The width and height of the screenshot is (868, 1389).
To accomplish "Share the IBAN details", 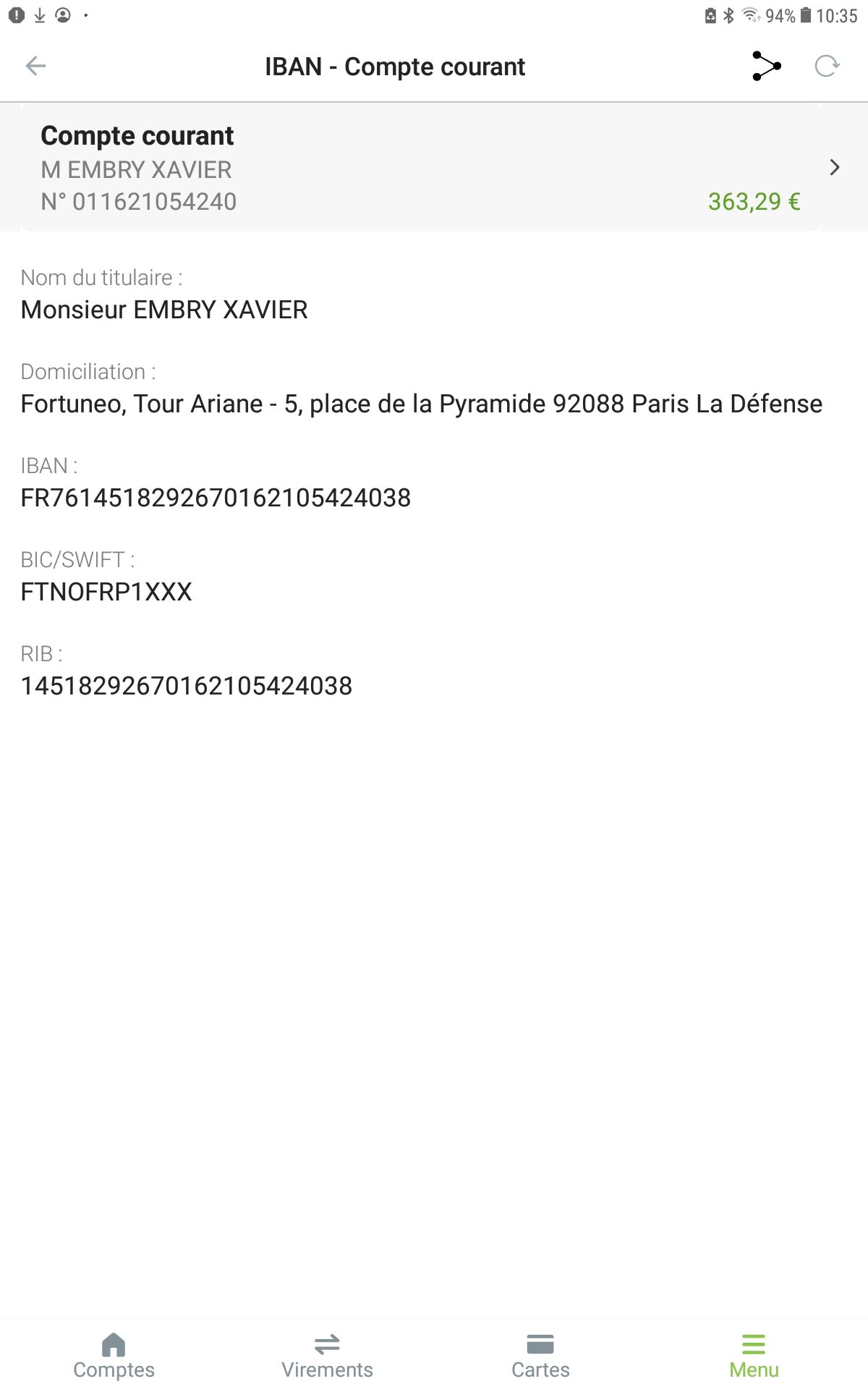I will [x=767, y=67].
